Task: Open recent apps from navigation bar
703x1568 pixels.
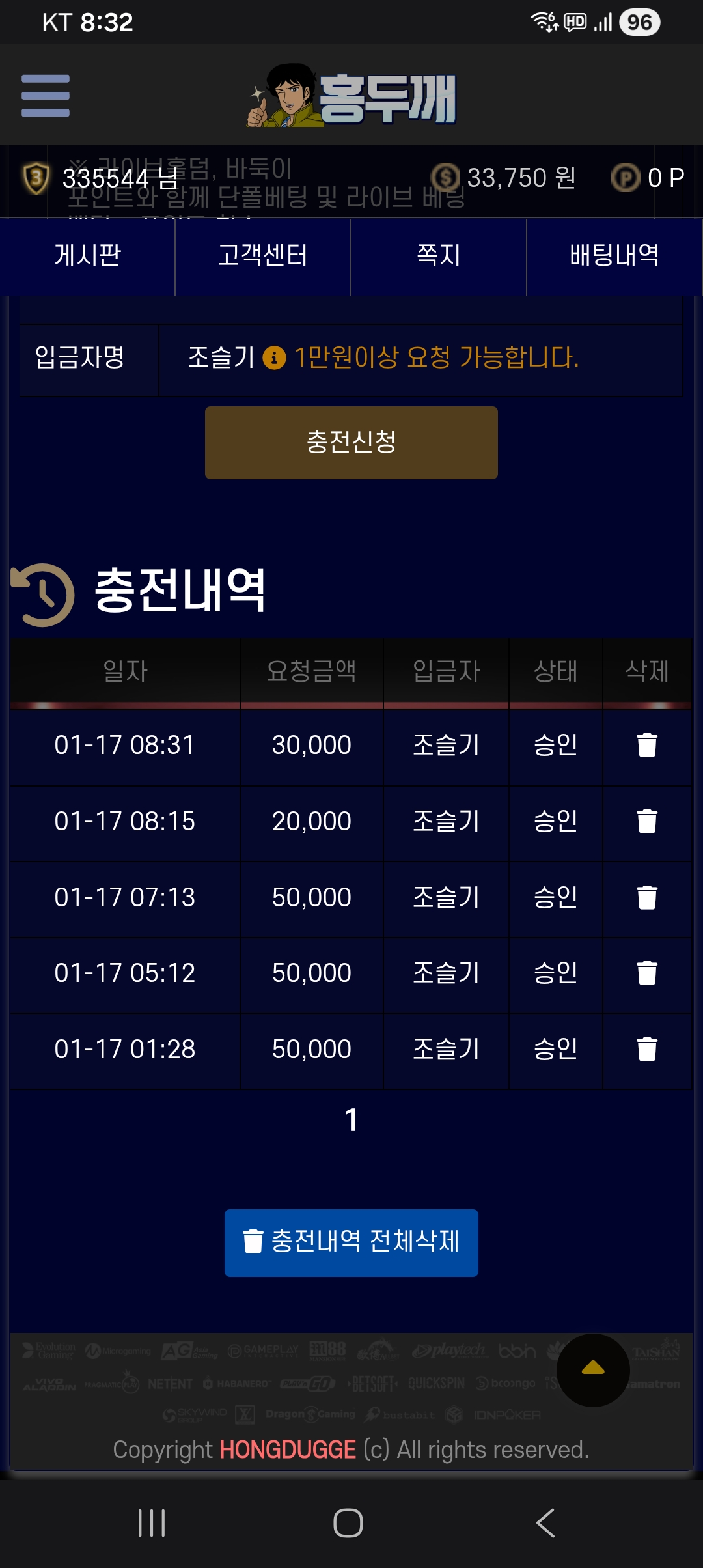Action: [152, 1524]
